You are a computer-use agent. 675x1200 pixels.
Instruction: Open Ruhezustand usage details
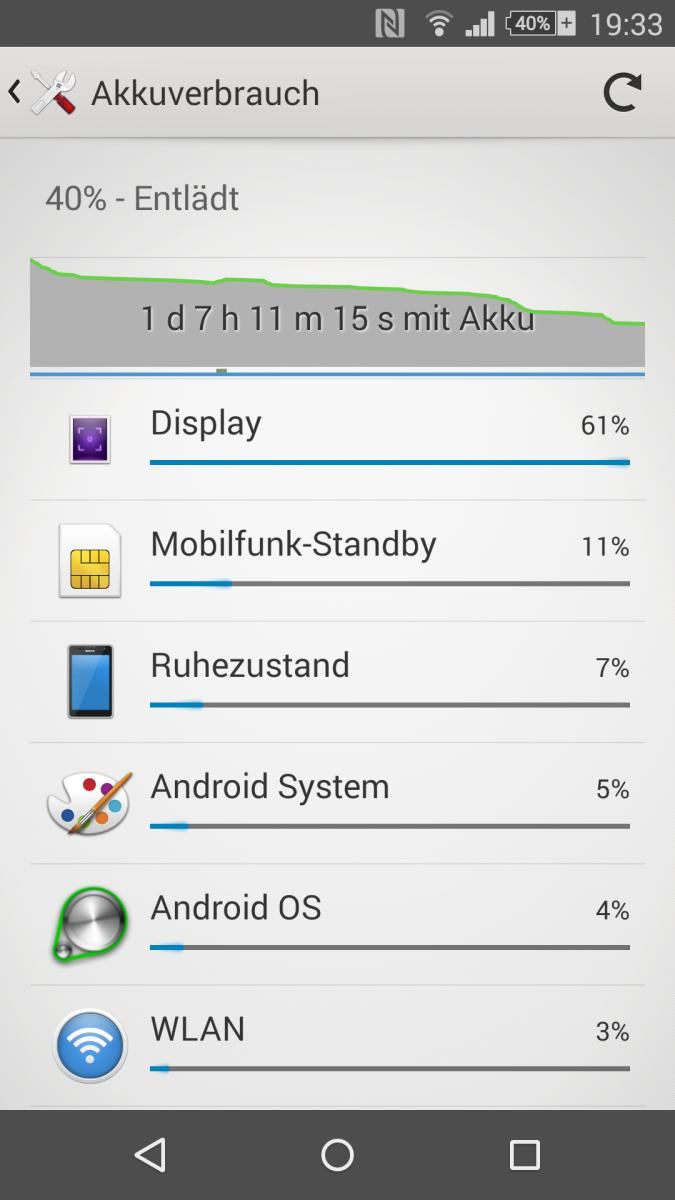click(x=337, y=682)
